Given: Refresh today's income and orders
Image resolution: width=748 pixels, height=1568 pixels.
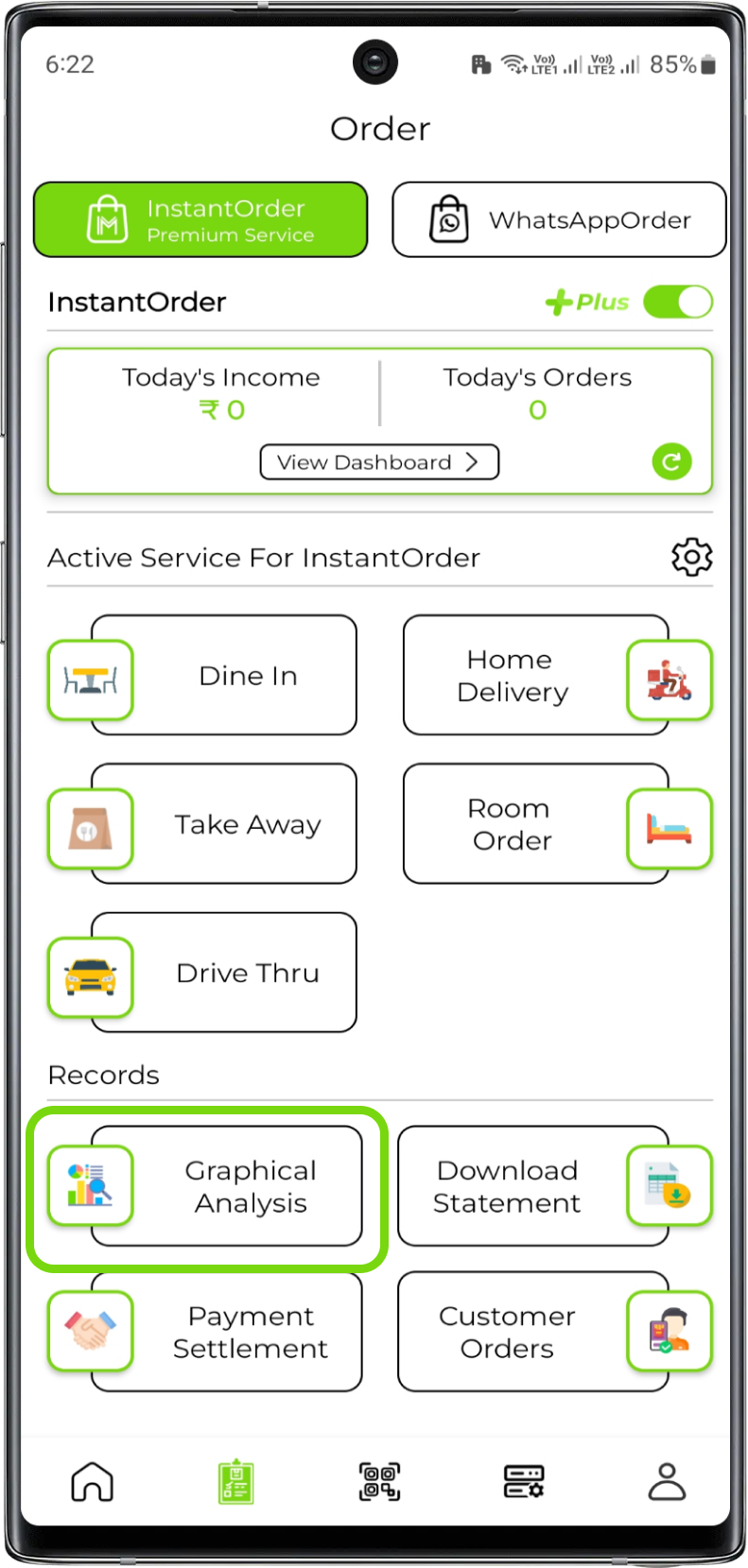Looking at the screenshot, I should point(671,462).
